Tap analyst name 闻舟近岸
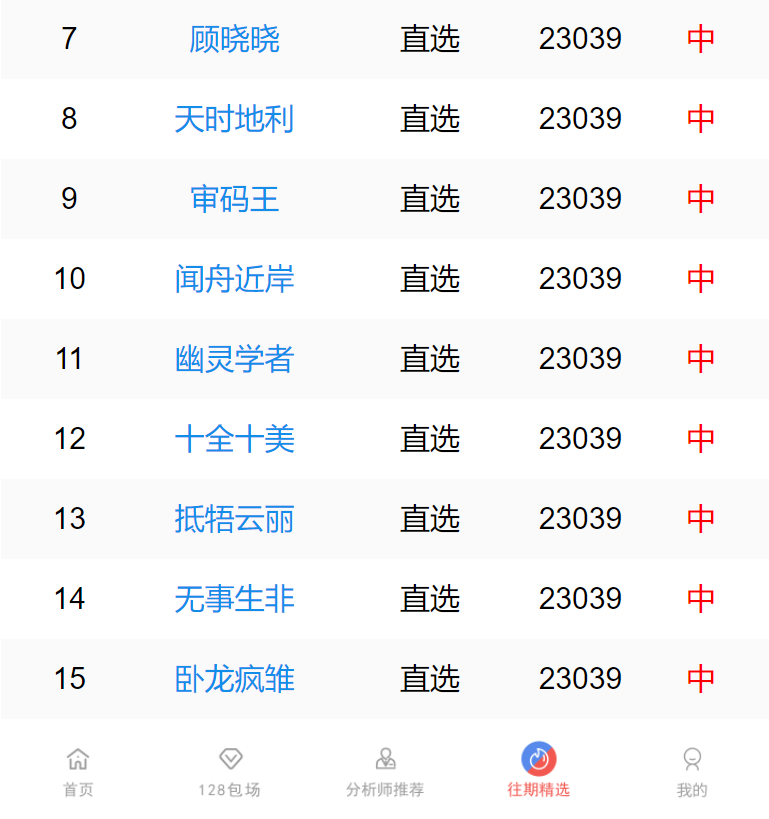This screenshot has height=819, width=769. click(x=234, y=279)
